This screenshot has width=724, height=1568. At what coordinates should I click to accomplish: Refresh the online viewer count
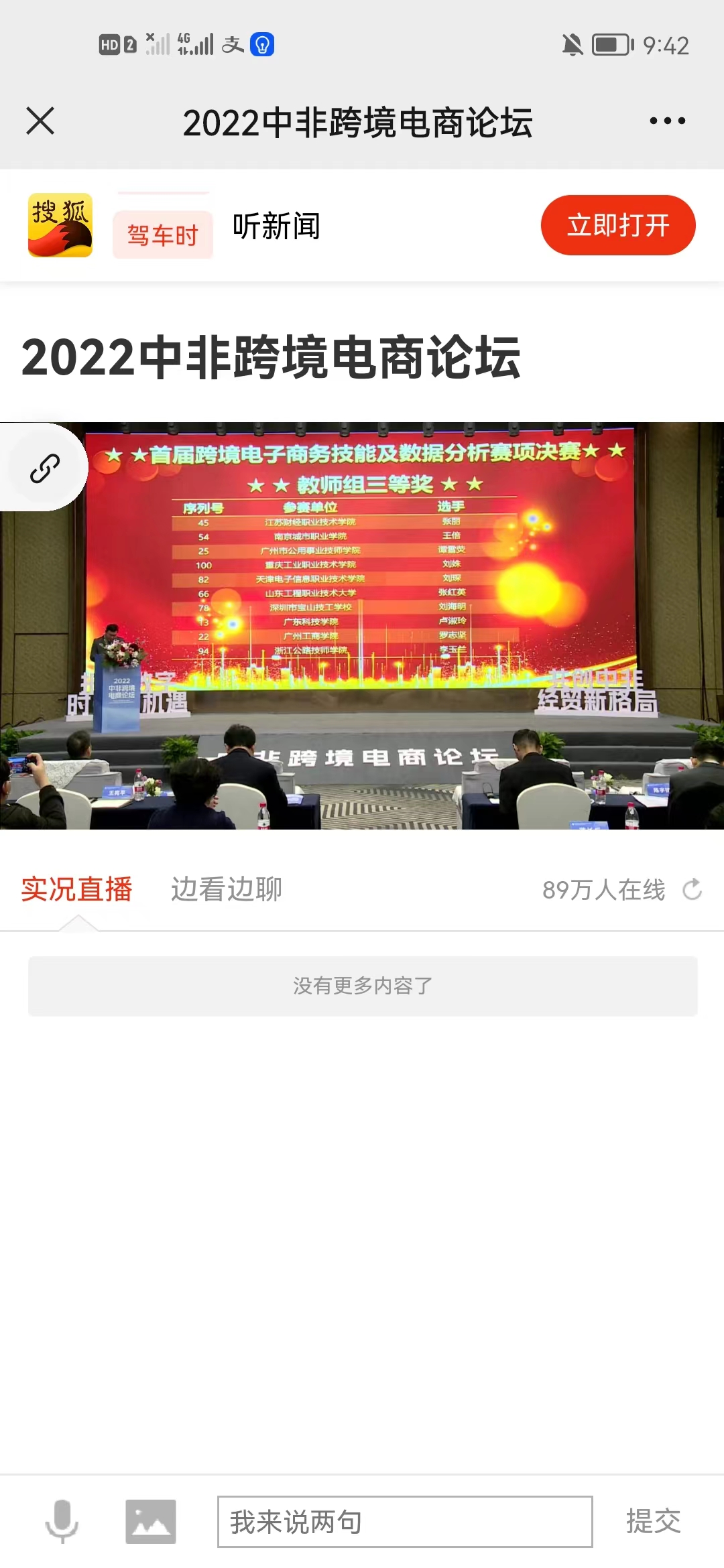(692, 890)
